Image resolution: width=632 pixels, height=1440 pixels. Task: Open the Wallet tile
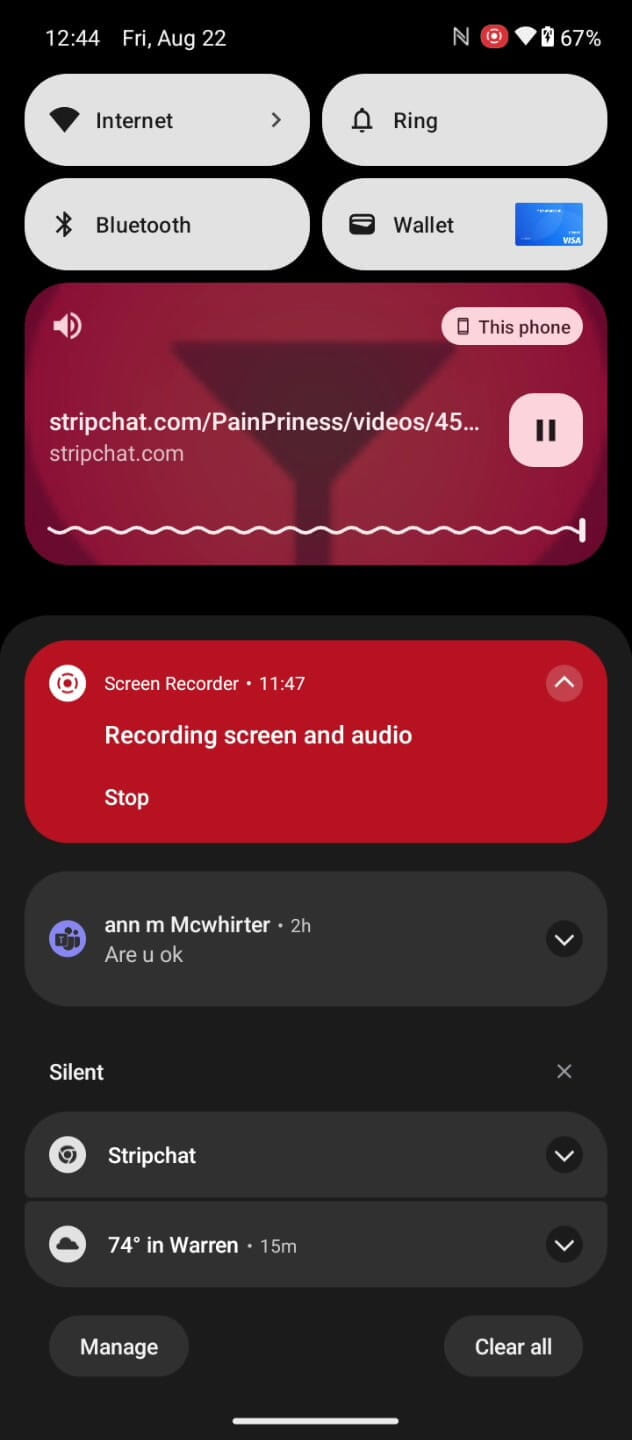coord(464,225)
